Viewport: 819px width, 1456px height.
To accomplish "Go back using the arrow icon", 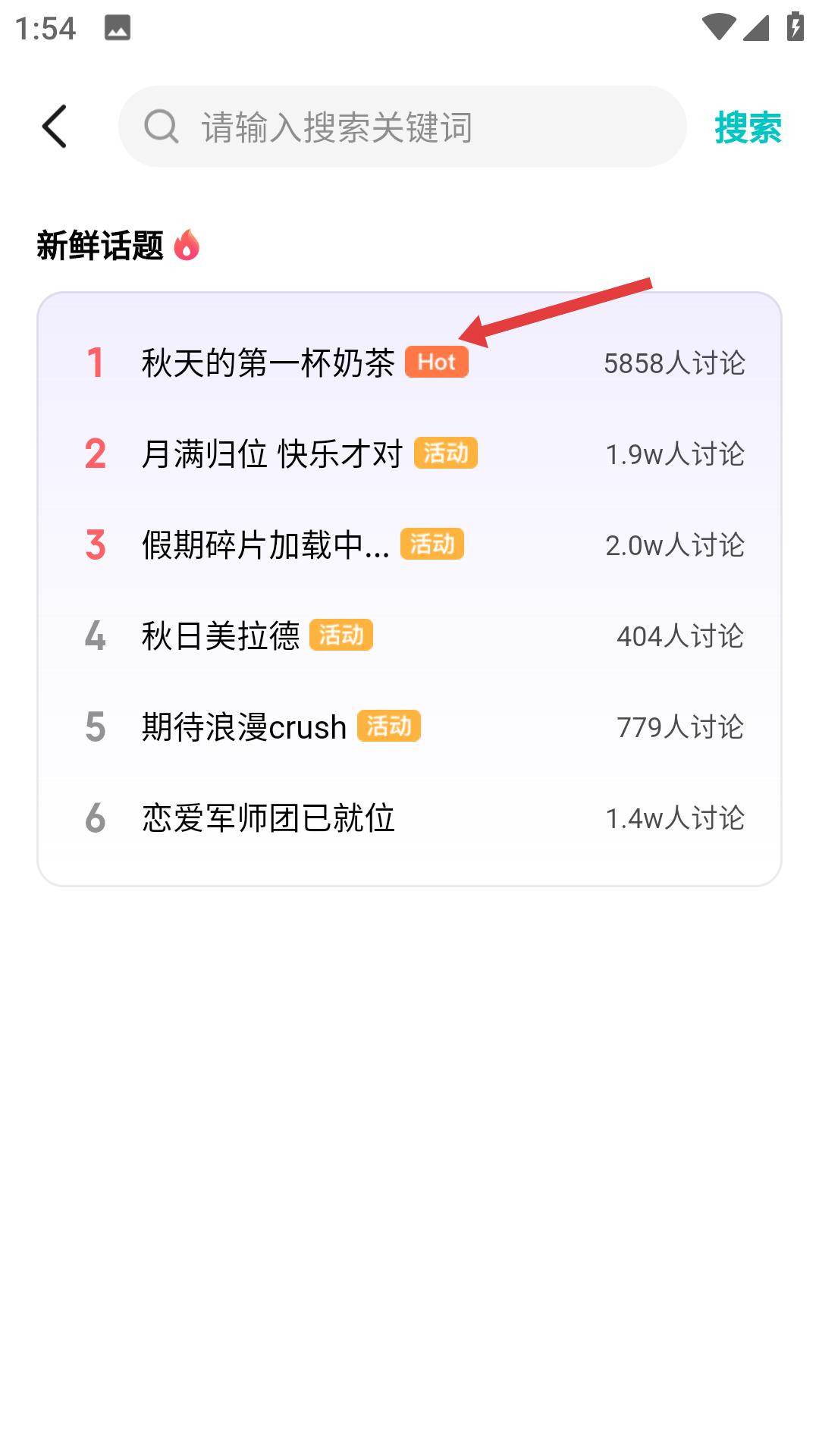I will [55, 127].
